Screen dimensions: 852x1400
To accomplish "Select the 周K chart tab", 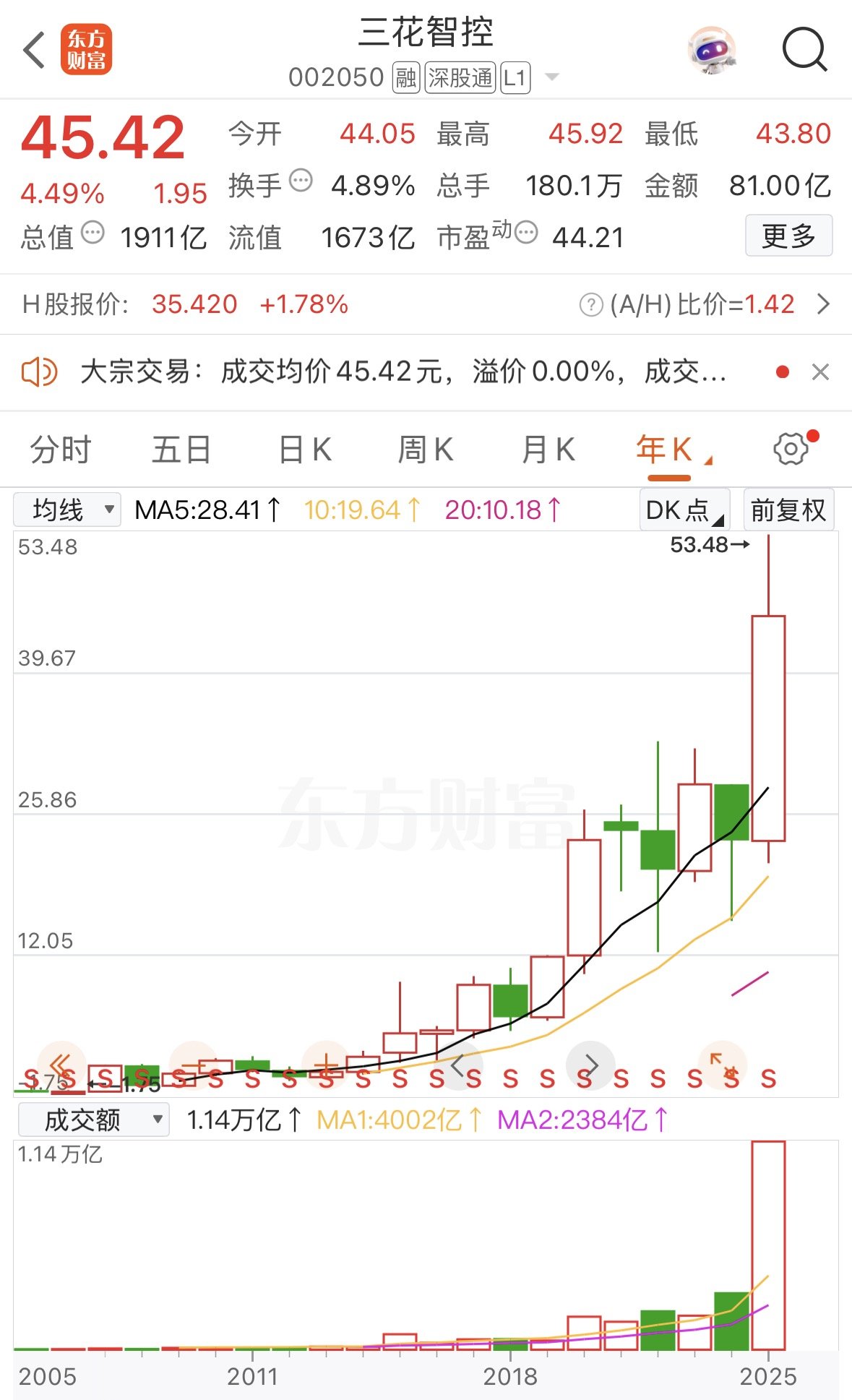I will (x=426, y=450).
